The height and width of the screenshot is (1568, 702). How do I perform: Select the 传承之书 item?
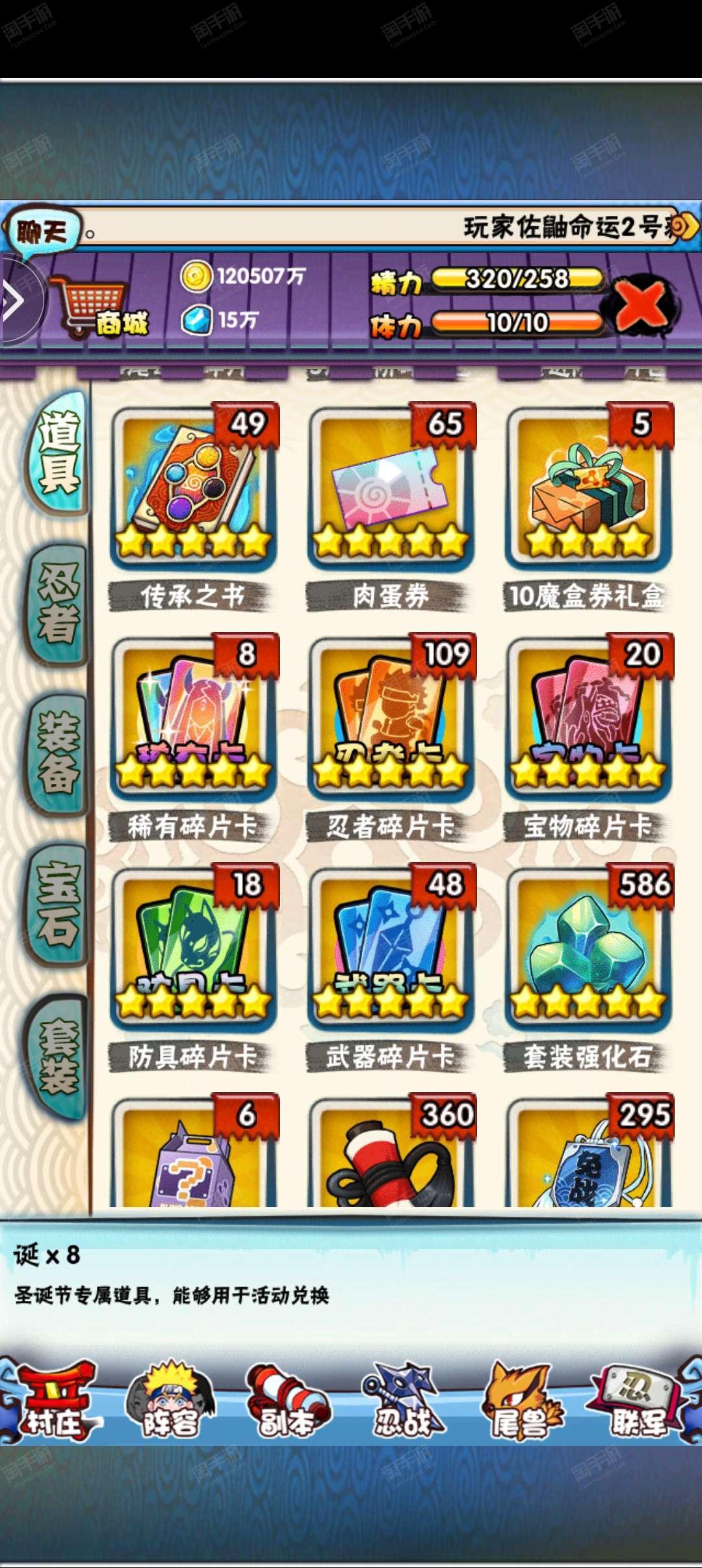tap(194, 488)
